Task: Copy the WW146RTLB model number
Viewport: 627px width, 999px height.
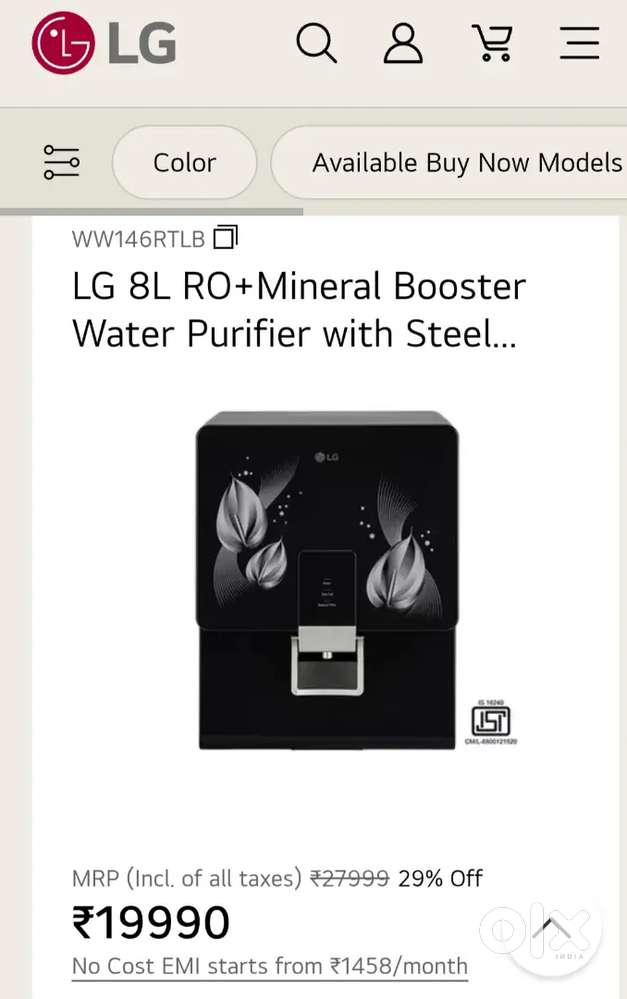Action: pos(226,239)
